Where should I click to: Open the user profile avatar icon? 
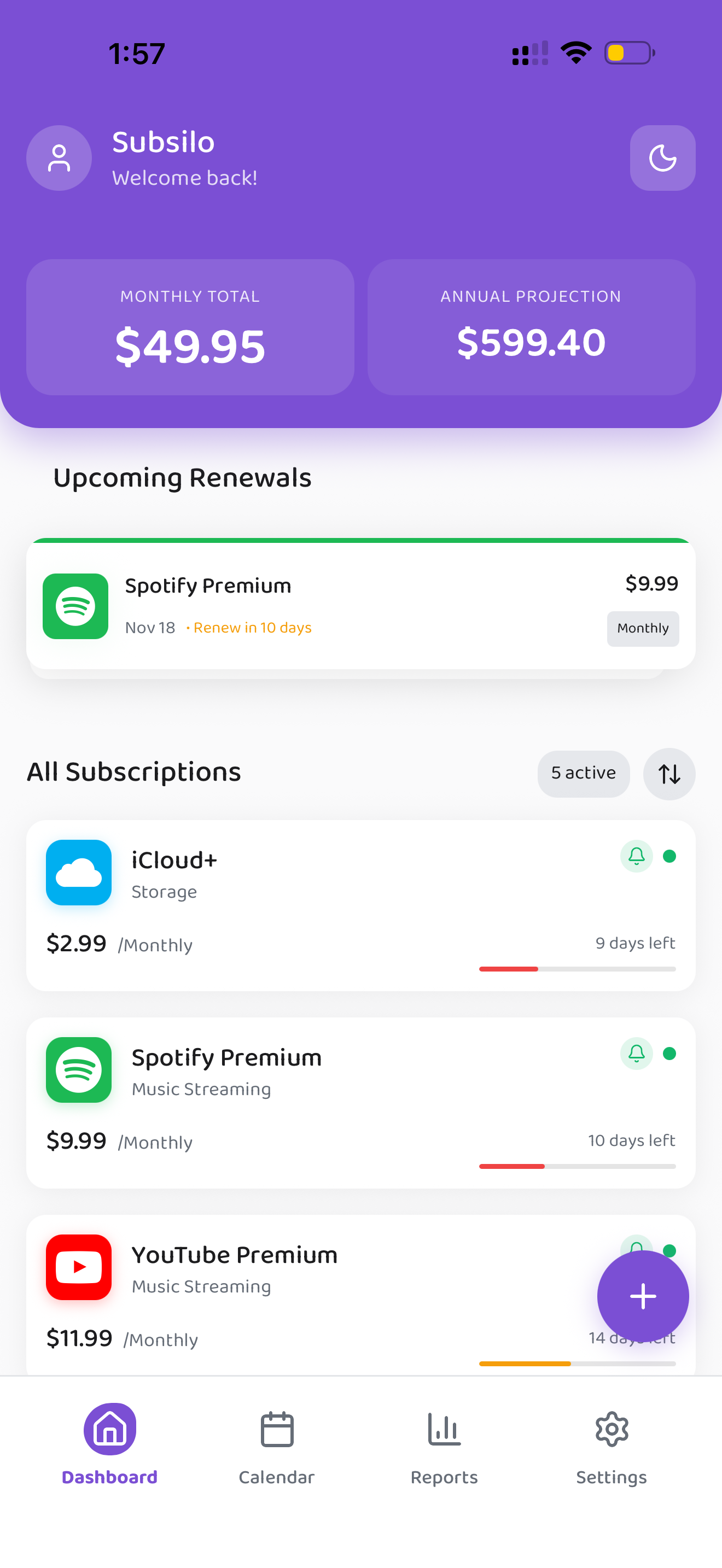[x=59, y=157]
